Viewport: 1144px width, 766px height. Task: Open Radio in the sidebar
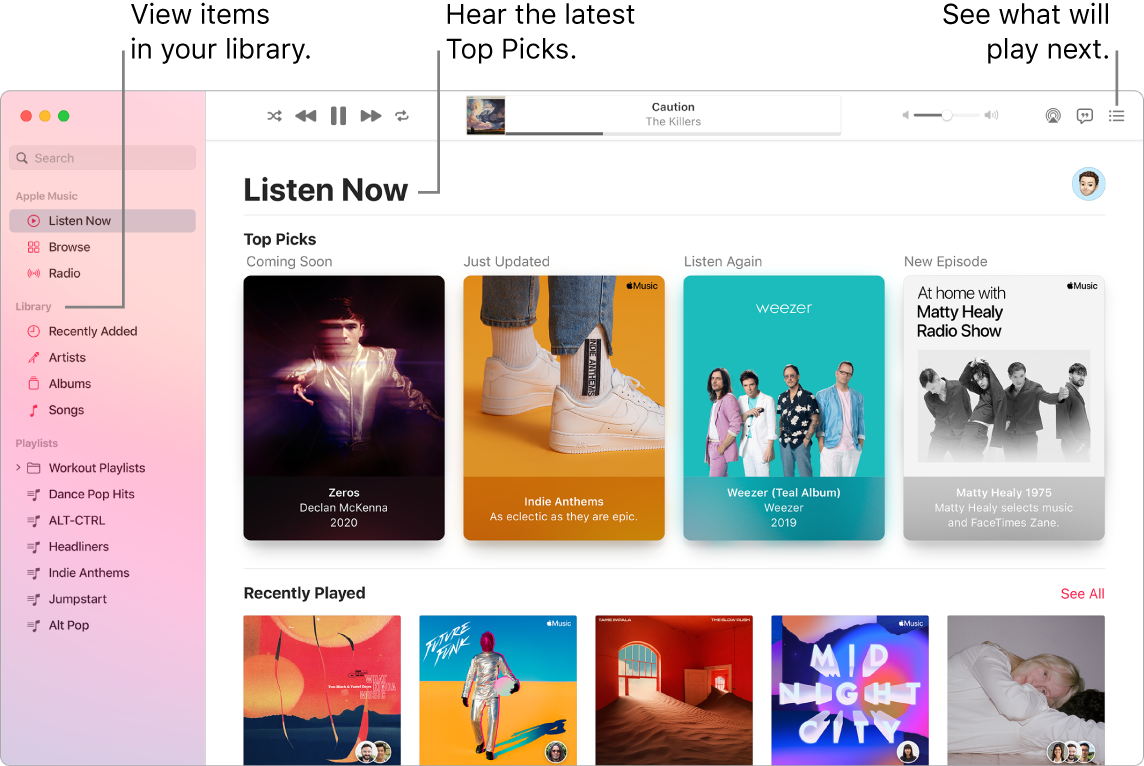(x=64, y=273)
